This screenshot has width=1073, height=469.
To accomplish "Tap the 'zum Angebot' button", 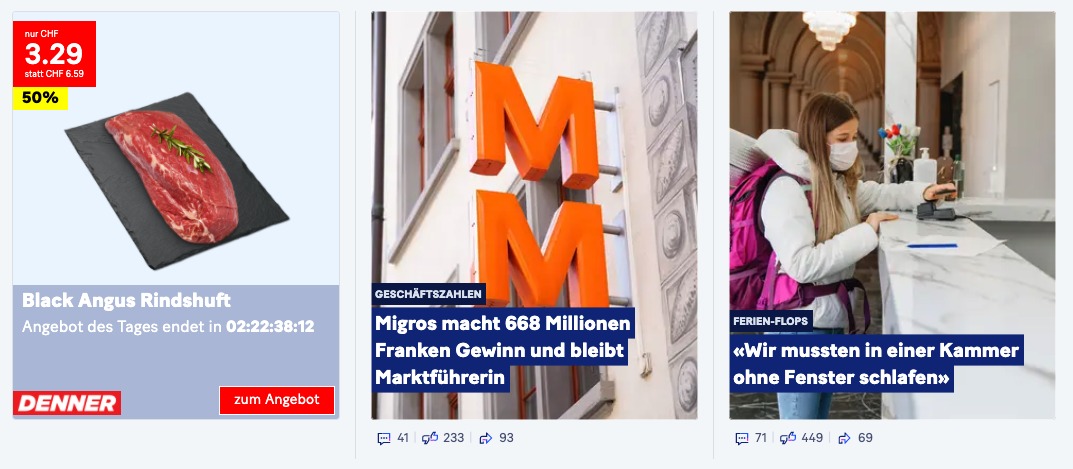I will click(277, 399).
